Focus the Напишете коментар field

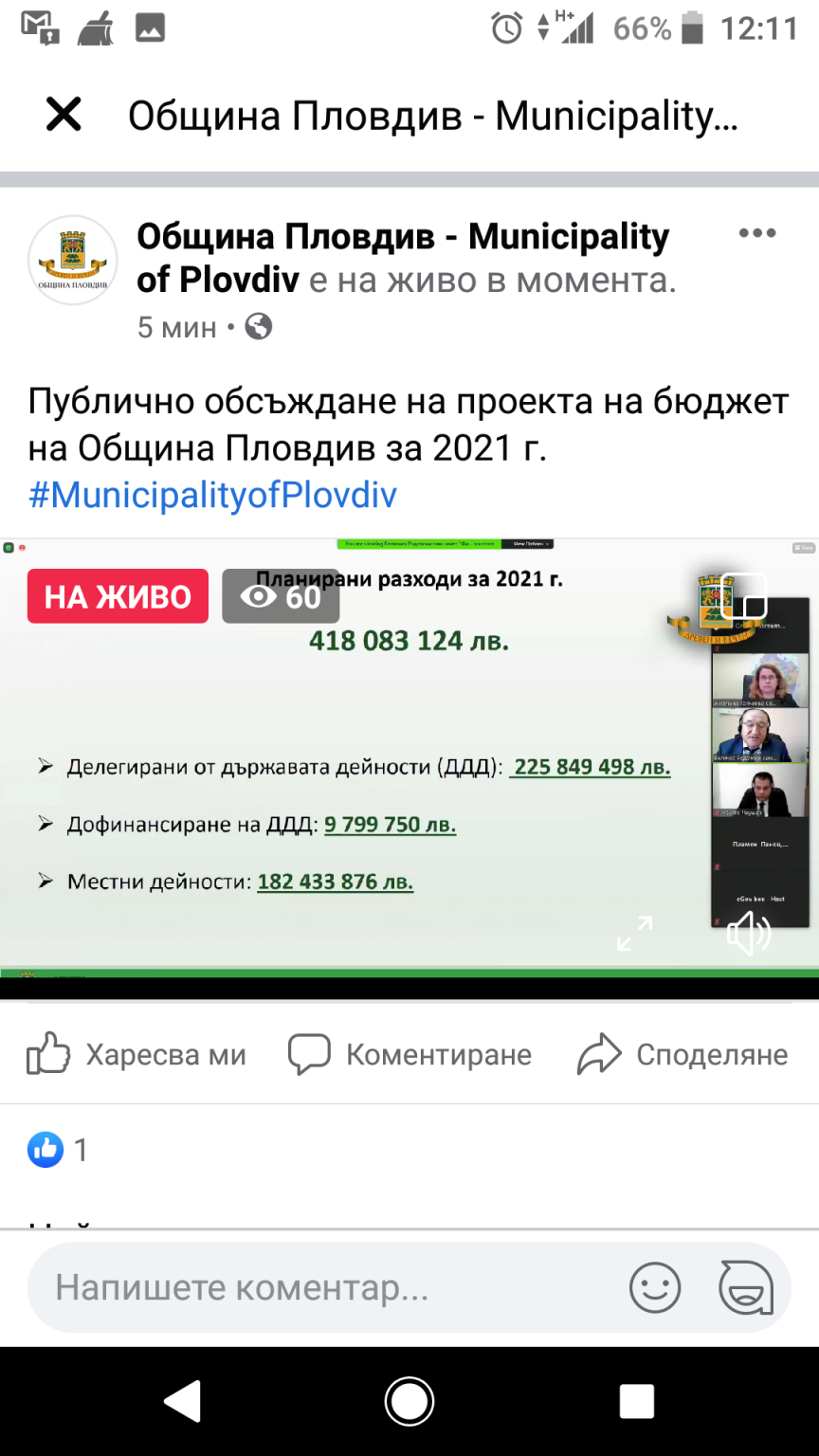(x=322, y=1288)
